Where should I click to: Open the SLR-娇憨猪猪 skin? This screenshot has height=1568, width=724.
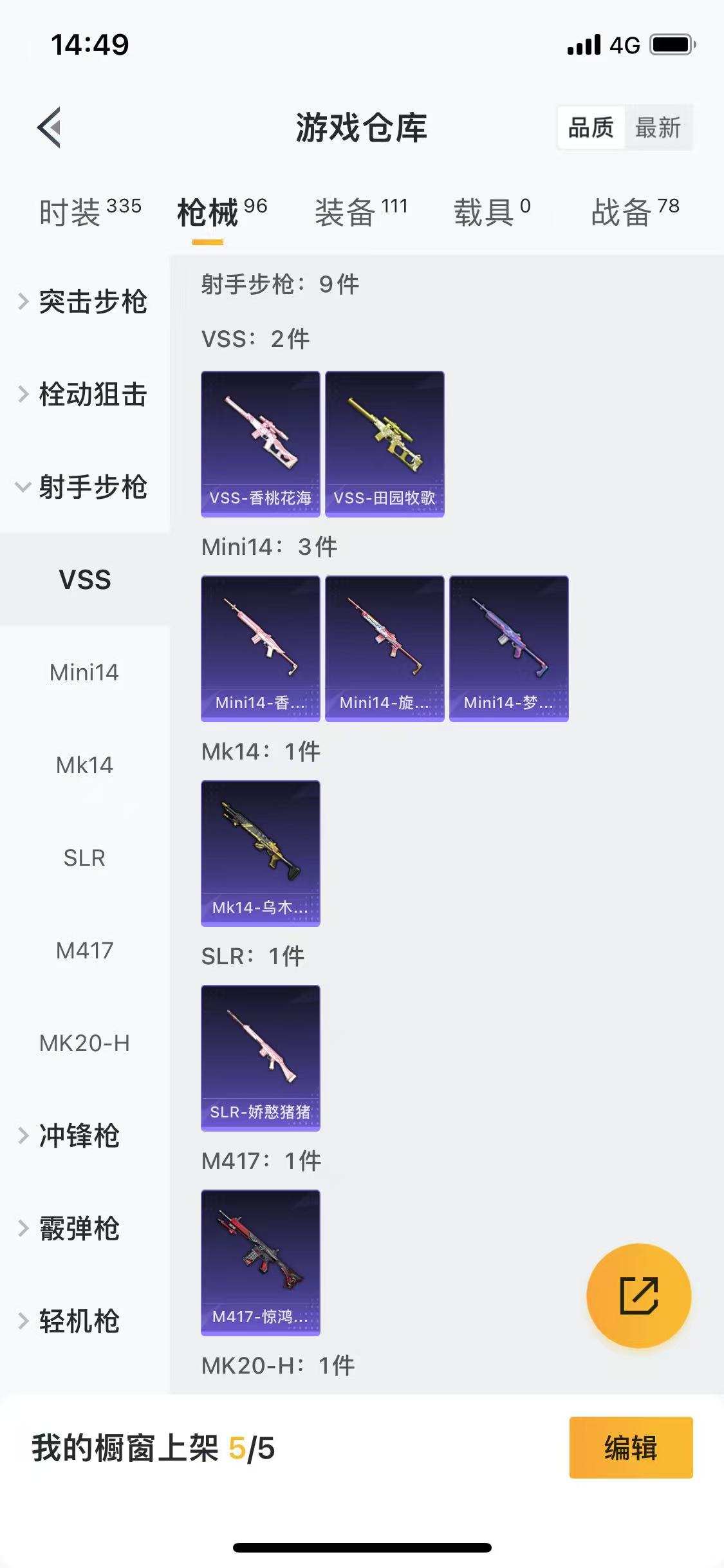point(261,1058)
